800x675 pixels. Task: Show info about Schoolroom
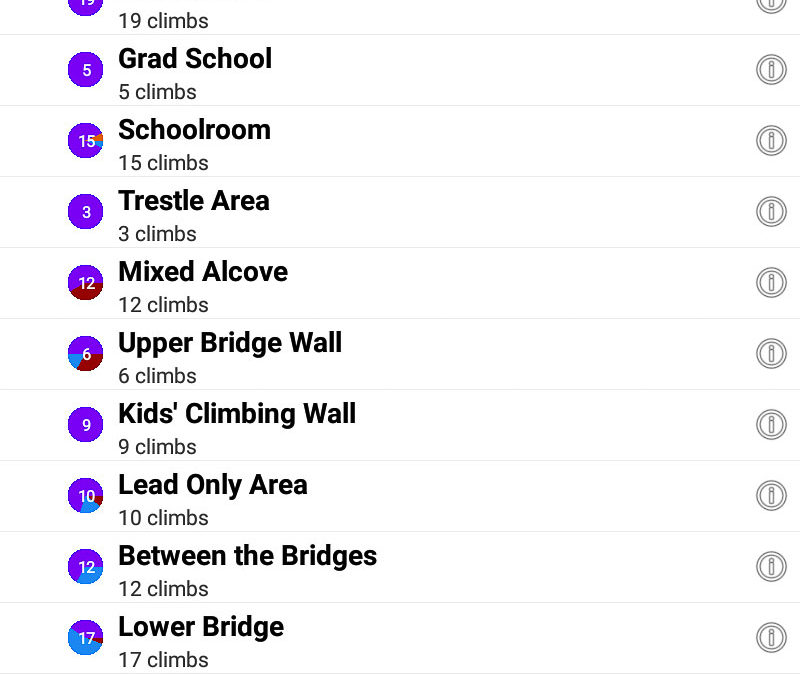[770, 141]
